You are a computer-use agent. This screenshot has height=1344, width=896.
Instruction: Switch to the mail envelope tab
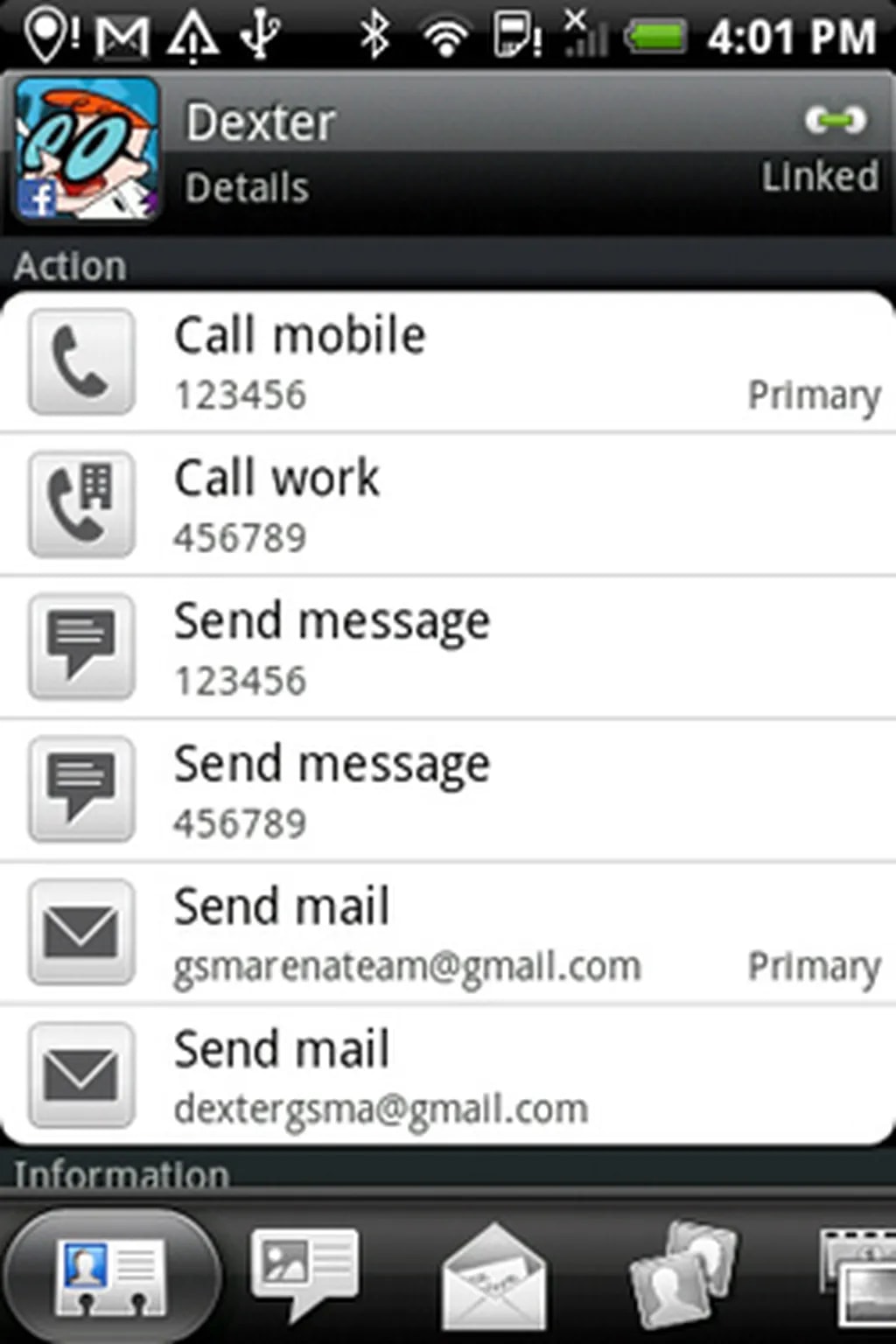pos(494,1276)
